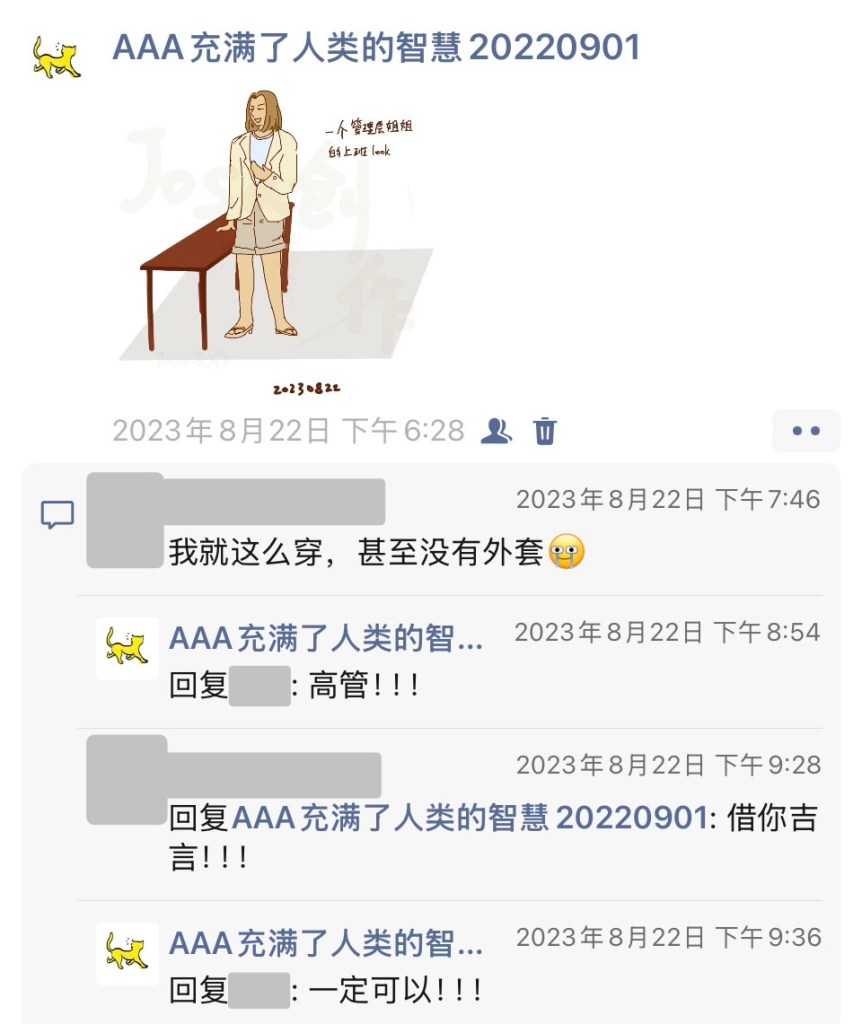Open the two-dot like and comment menu

[805, 431]
